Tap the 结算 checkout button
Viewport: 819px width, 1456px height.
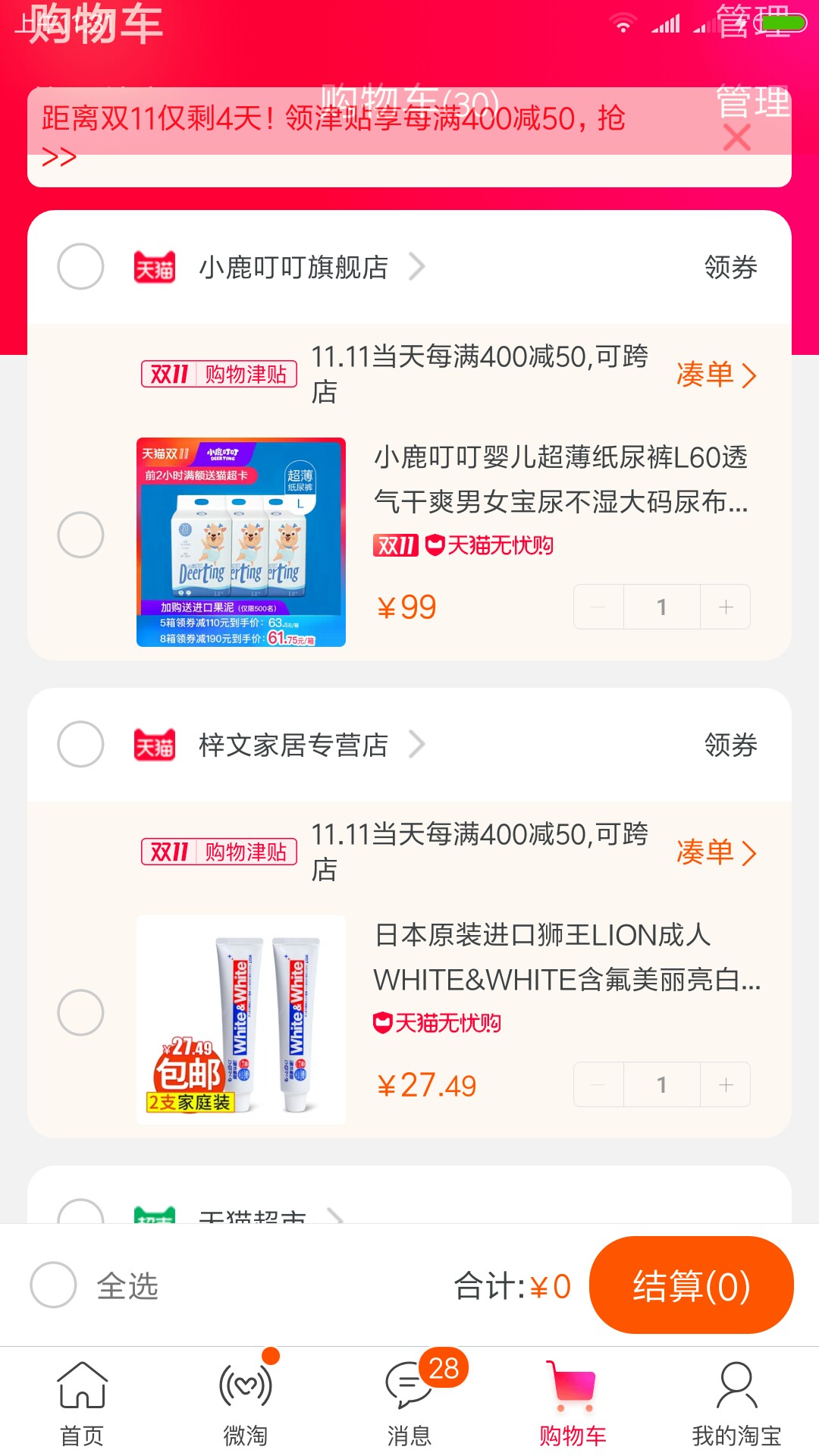click(x=691, y=1285)
